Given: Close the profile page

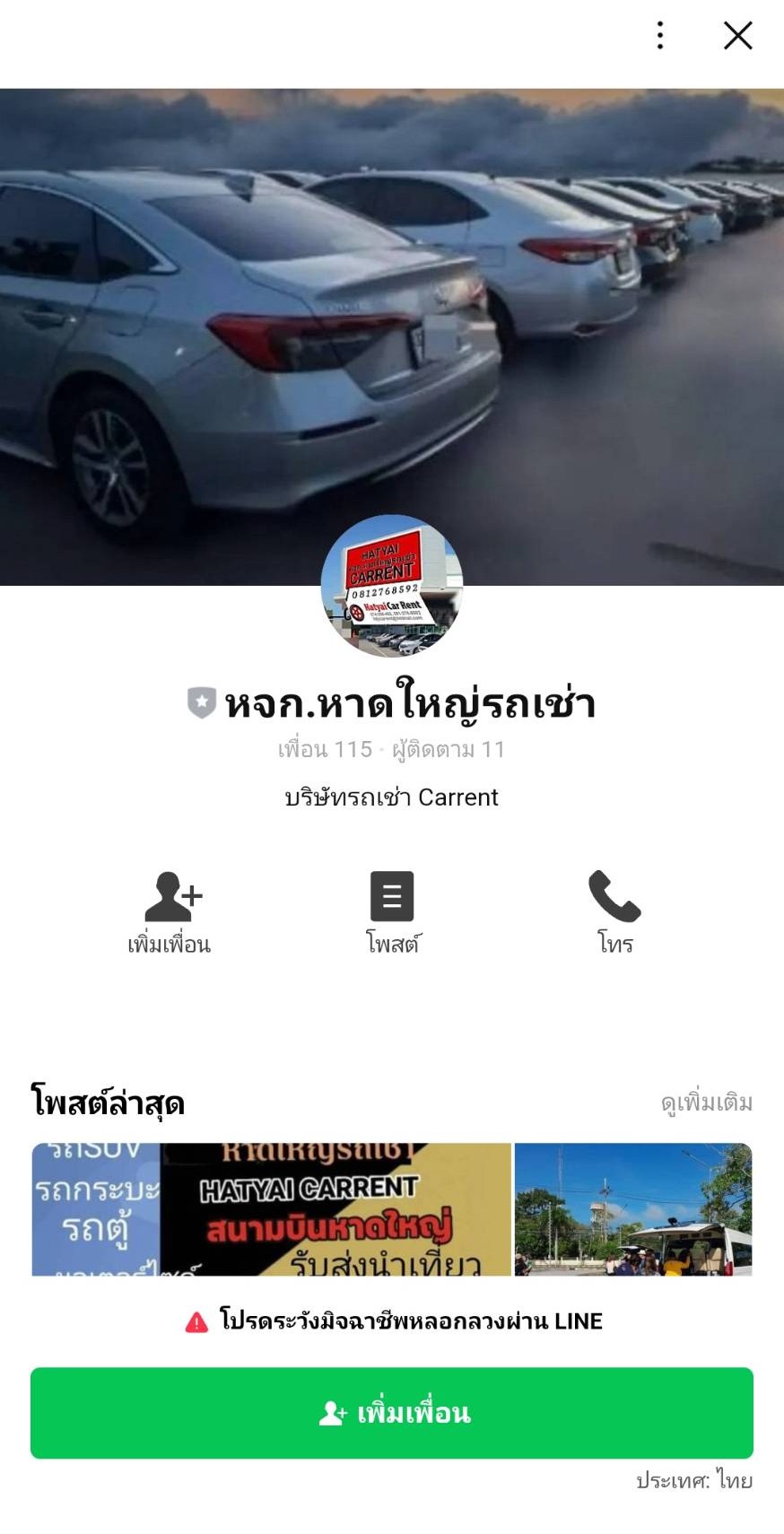Looking at the screenshot, I should [737, 36].
